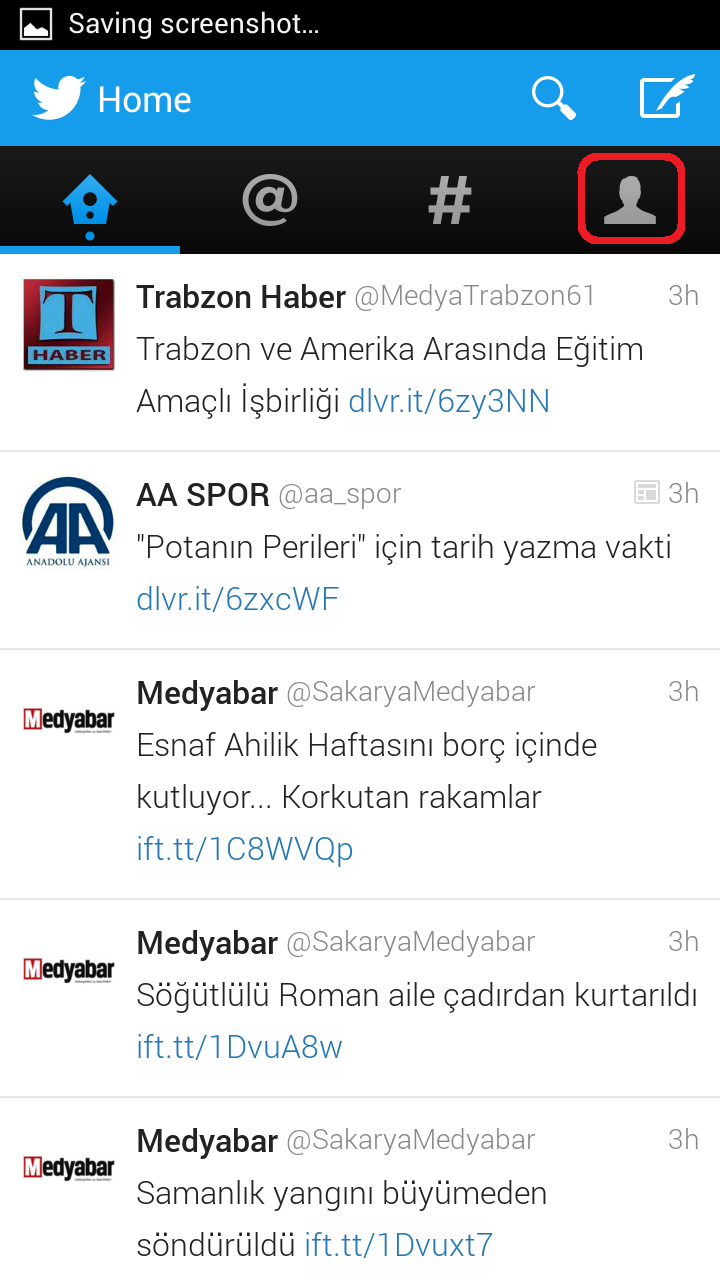Switch to the Home timeline tab

90,201
